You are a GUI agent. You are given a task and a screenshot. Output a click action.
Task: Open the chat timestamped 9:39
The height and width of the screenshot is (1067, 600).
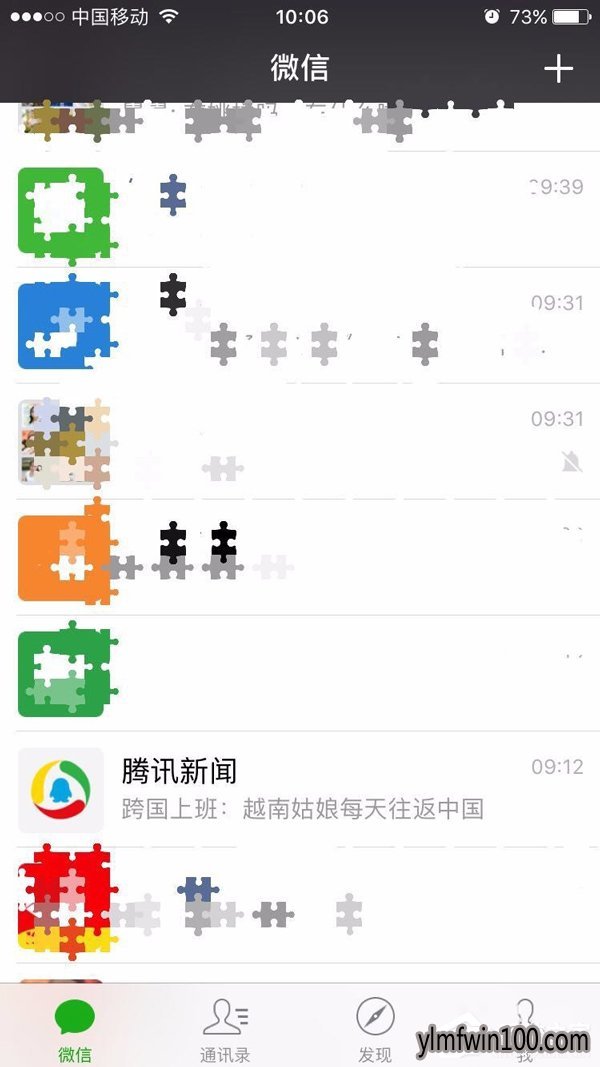point(300,210)
